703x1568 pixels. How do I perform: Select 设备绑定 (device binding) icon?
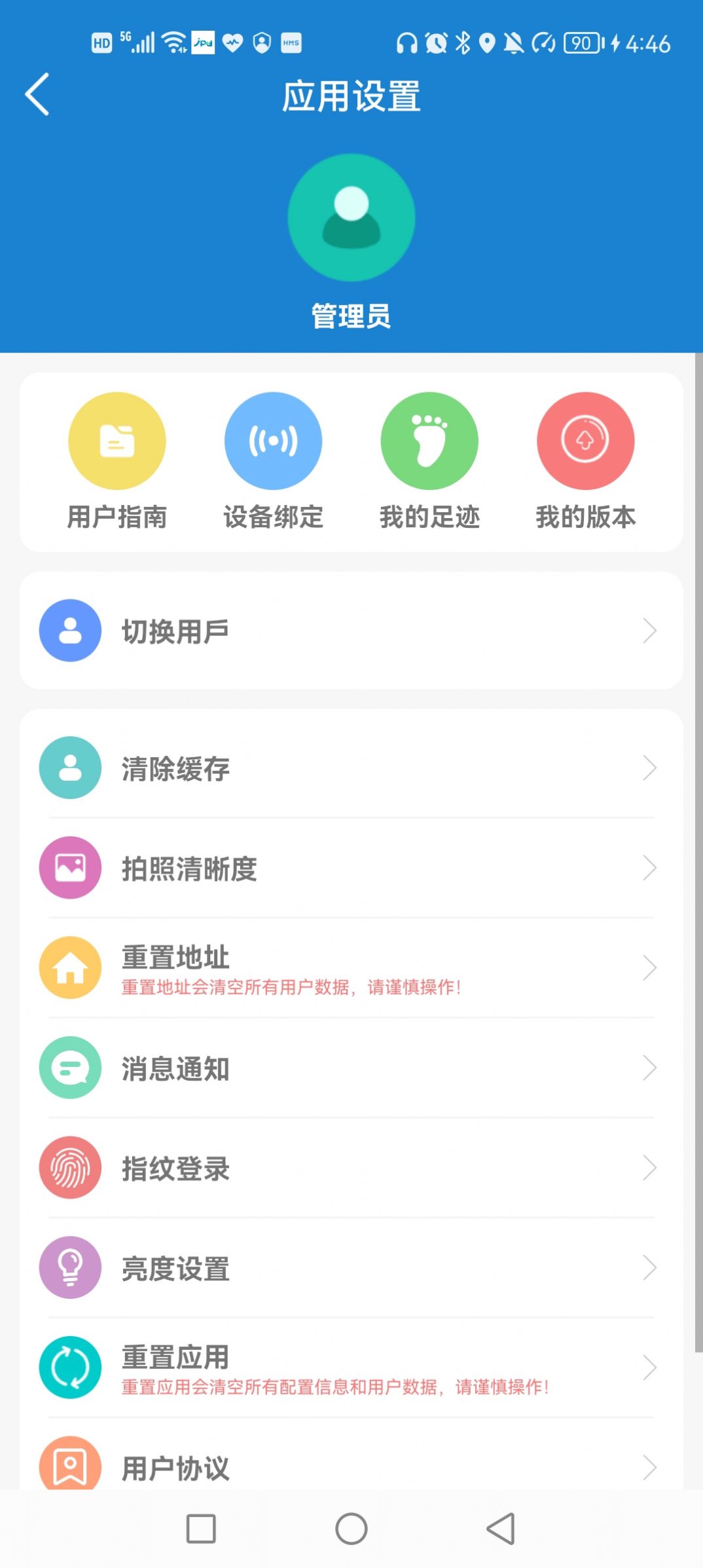coord(273,440)
